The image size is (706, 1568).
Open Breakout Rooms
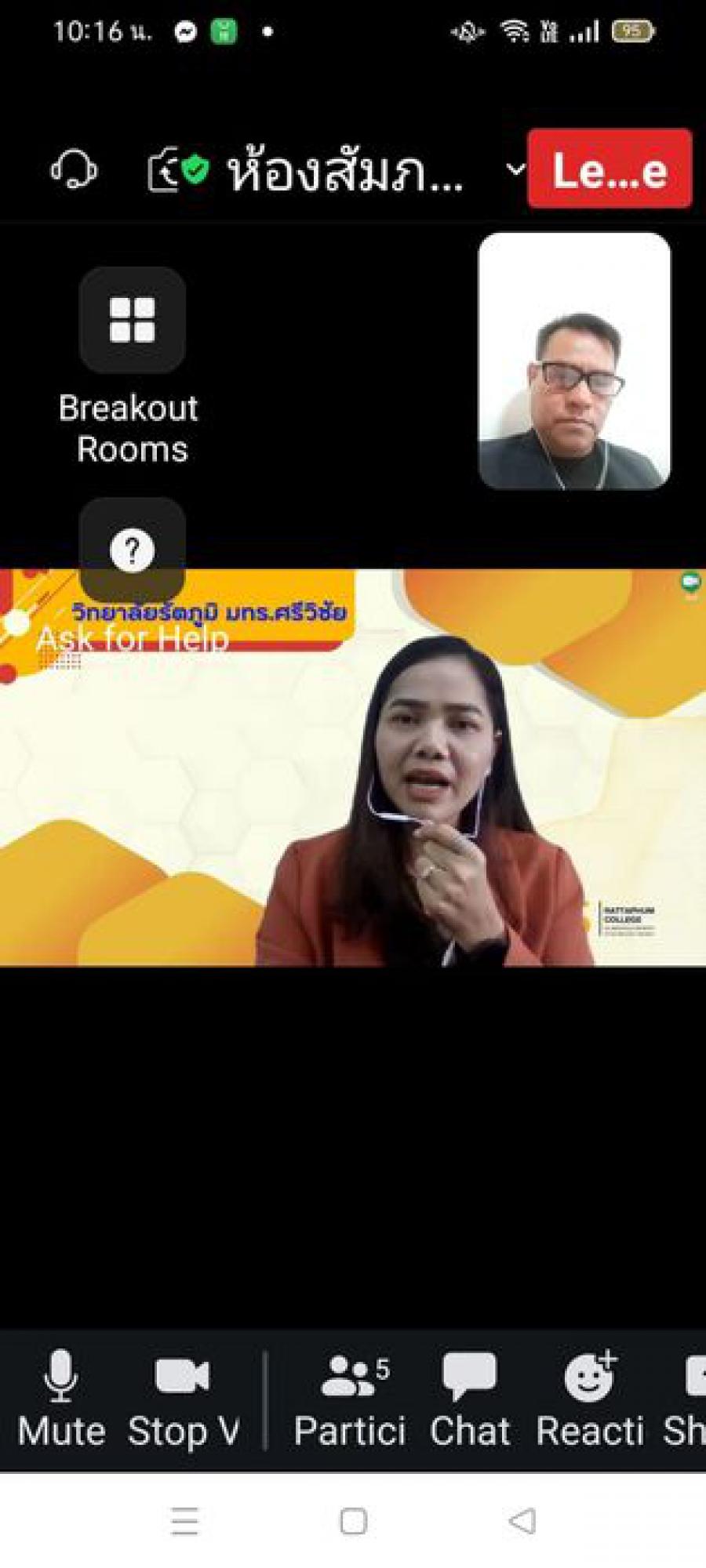[132, 321]
